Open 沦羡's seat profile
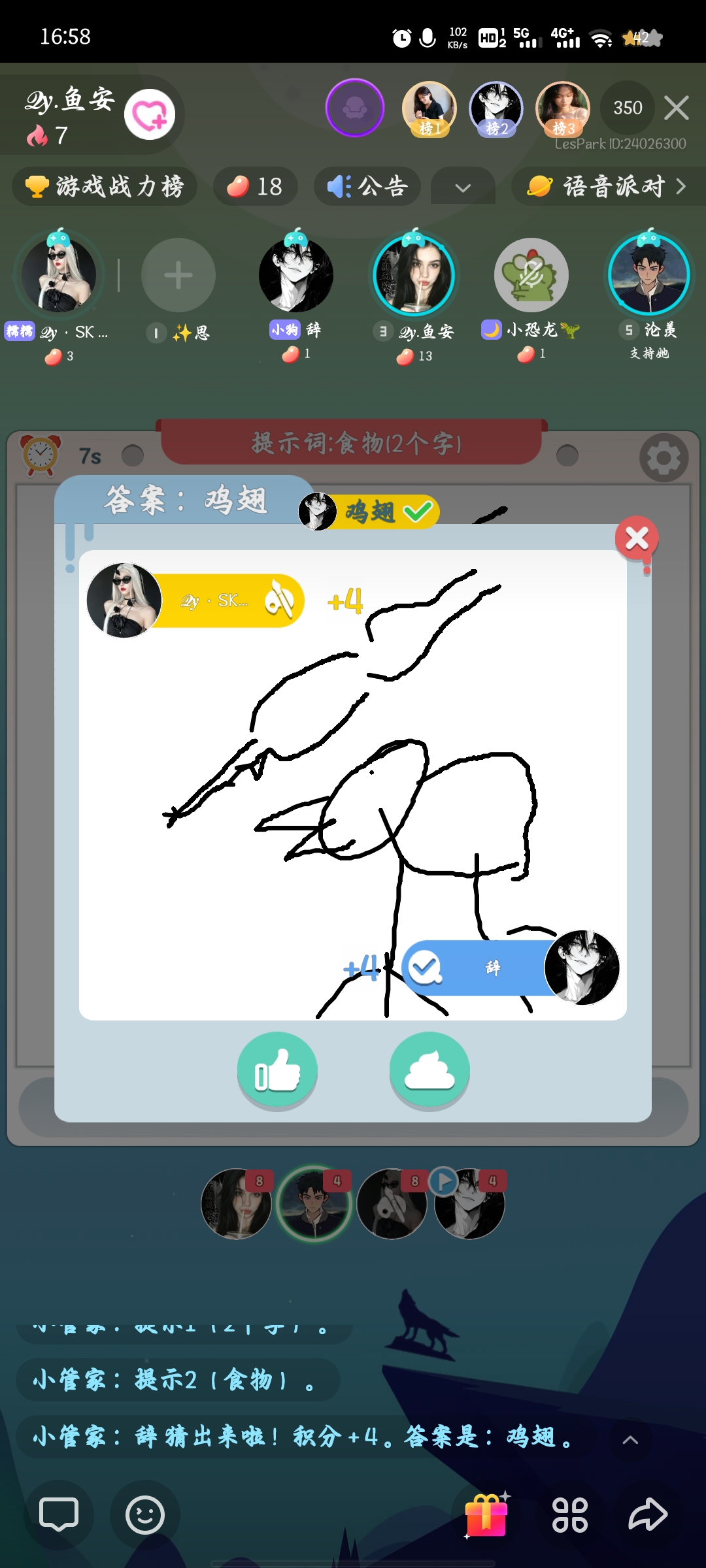 click(648, 275)
